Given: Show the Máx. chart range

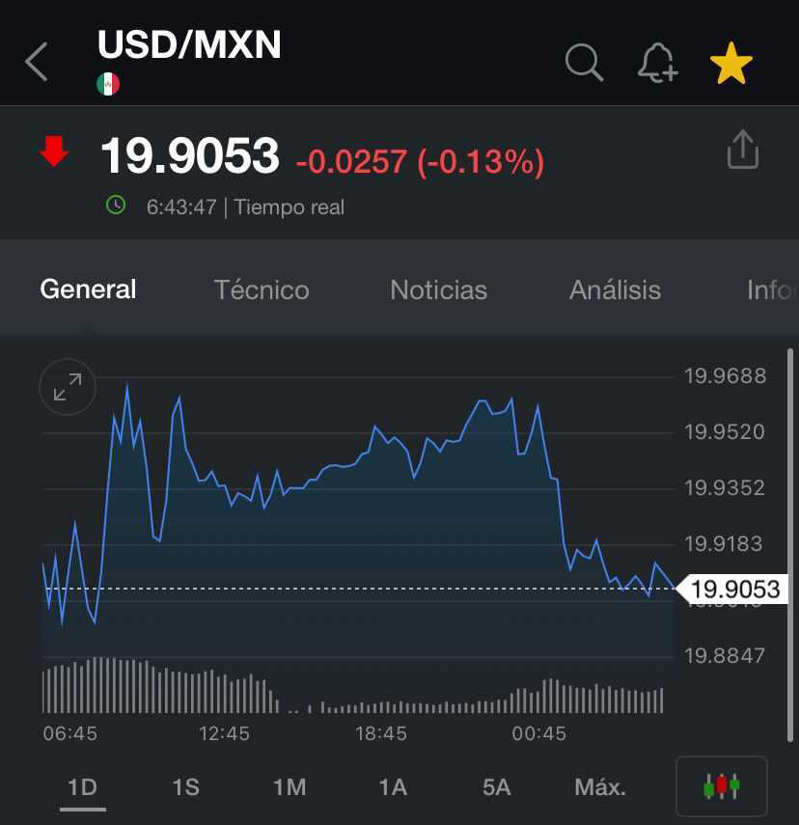Looking at the screenshot, I should 600,787.
